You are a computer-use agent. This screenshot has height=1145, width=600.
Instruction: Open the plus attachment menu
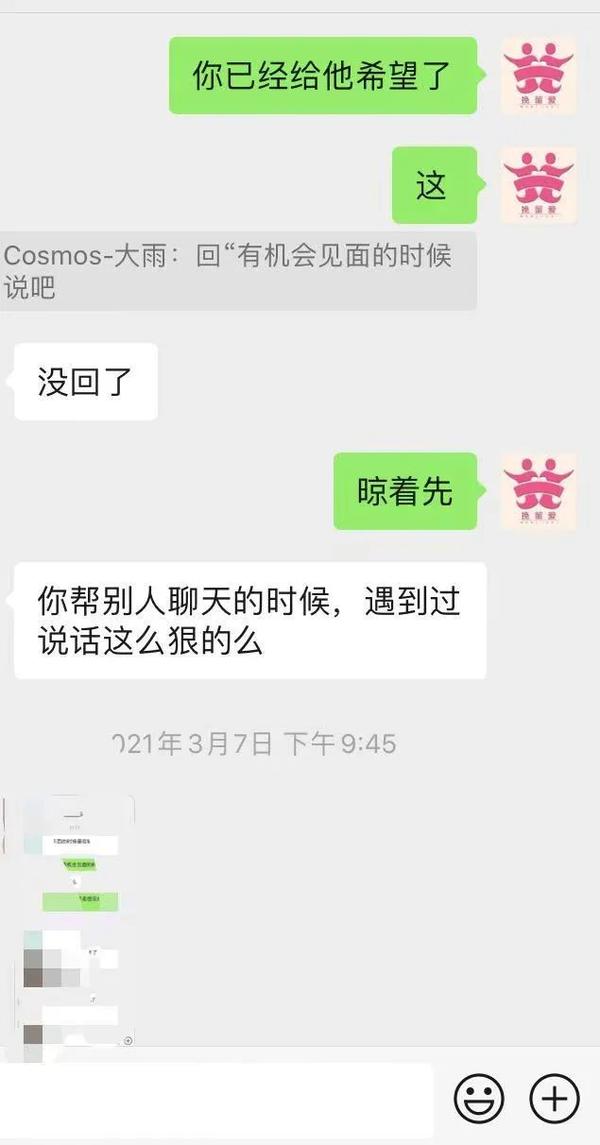pos(554,1099)
